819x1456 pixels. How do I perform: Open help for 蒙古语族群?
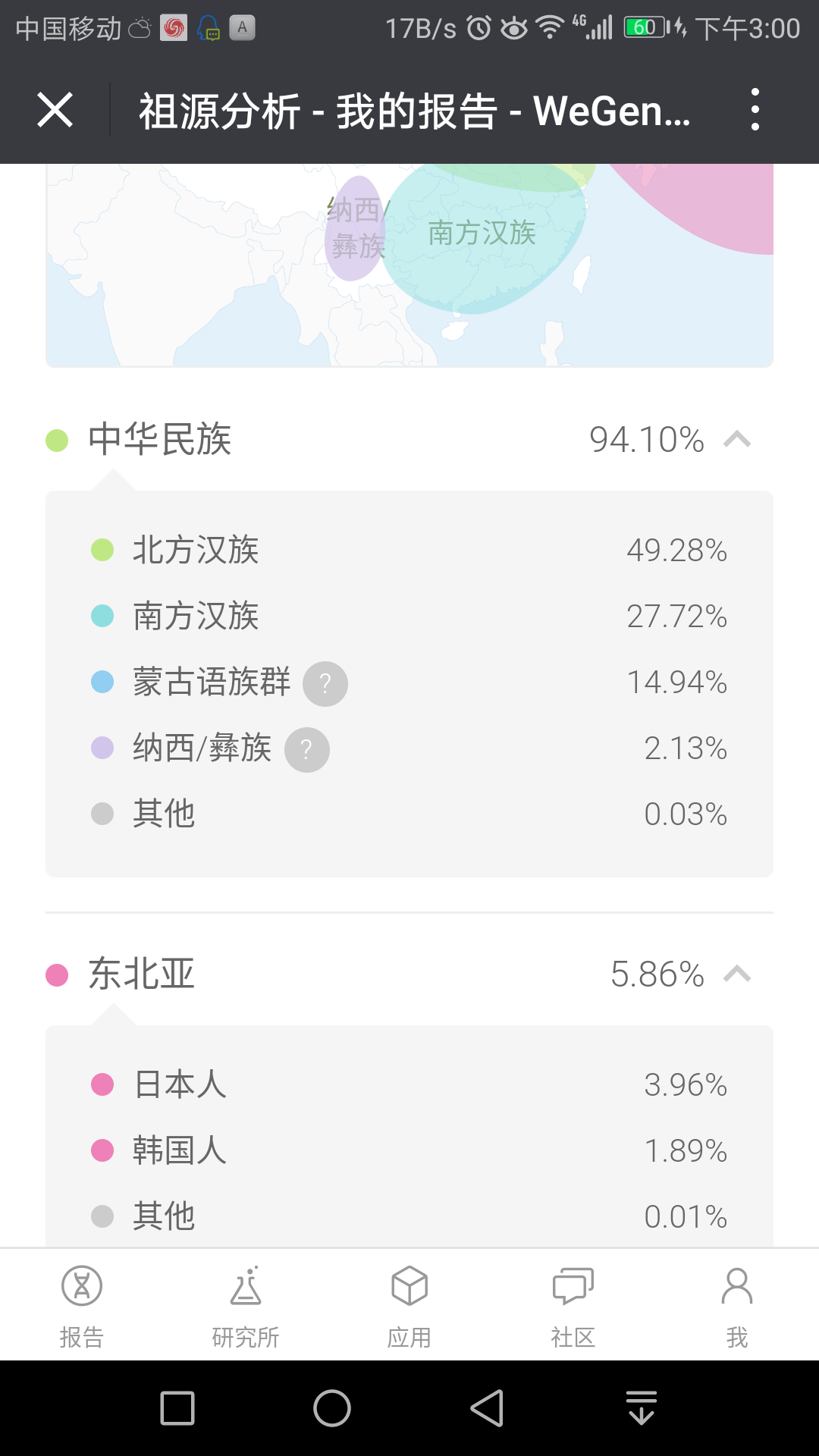[x=325, y=684]
